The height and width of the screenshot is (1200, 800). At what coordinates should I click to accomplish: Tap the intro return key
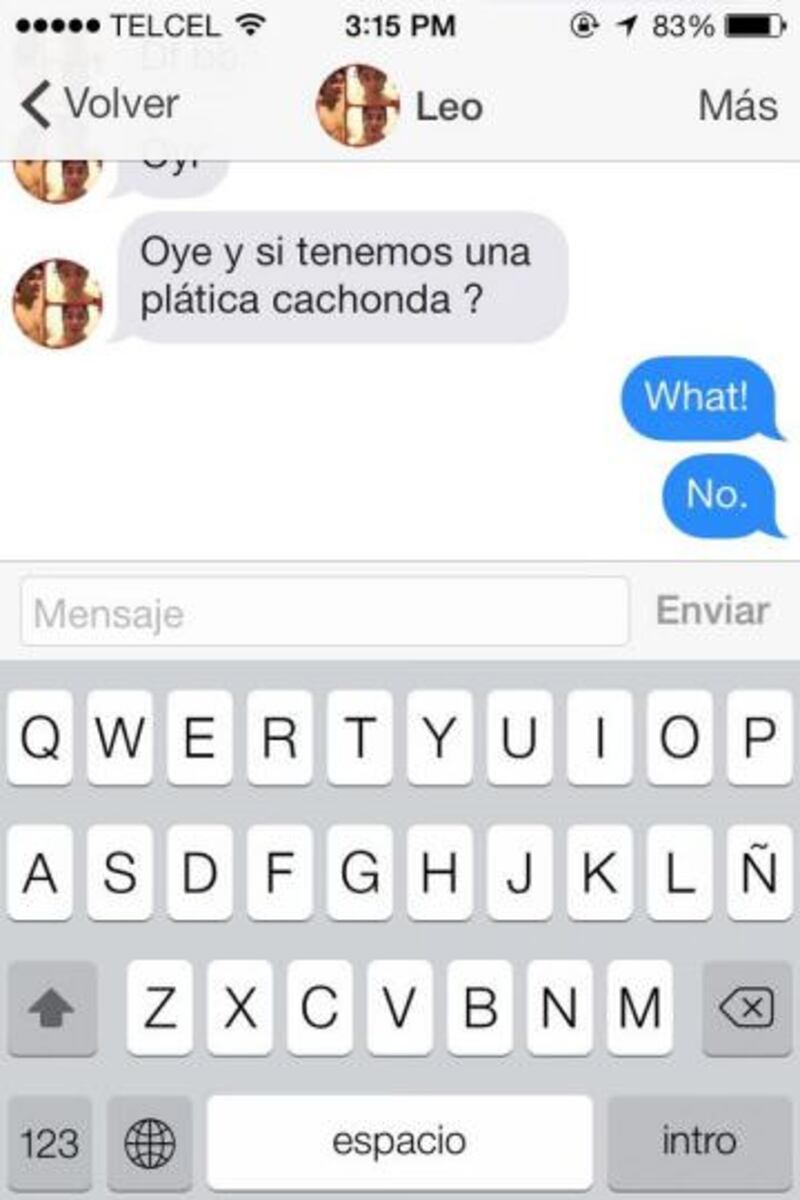pos(698,1143)
